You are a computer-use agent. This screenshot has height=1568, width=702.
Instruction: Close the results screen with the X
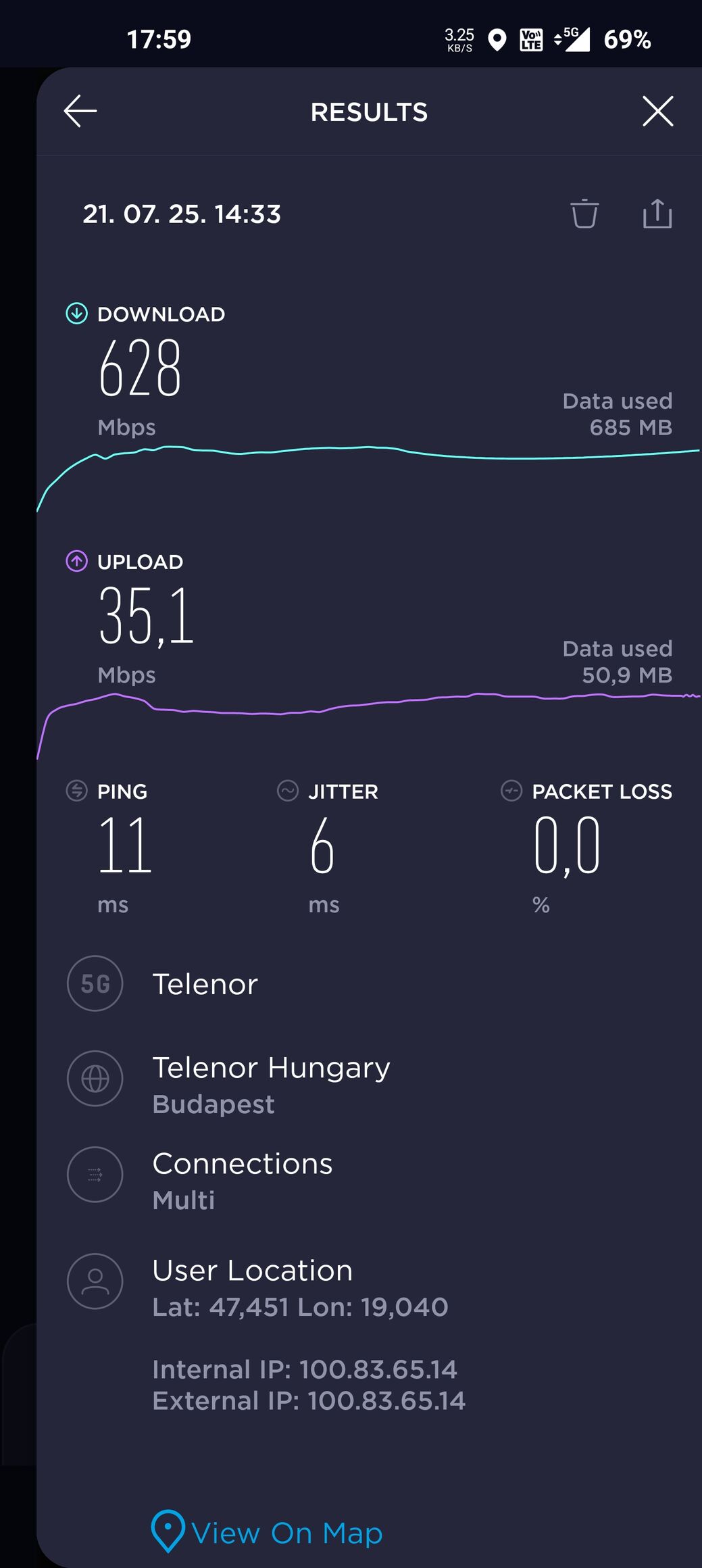click(x=657, y=112)
